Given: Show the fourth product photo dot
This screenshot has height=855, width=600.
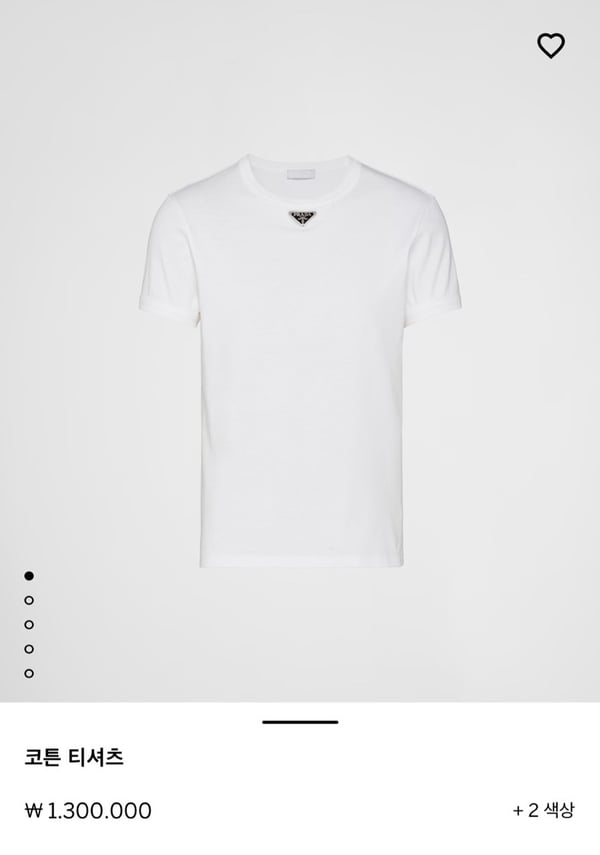Looking at the screenshot, I should tap(29, 648).
